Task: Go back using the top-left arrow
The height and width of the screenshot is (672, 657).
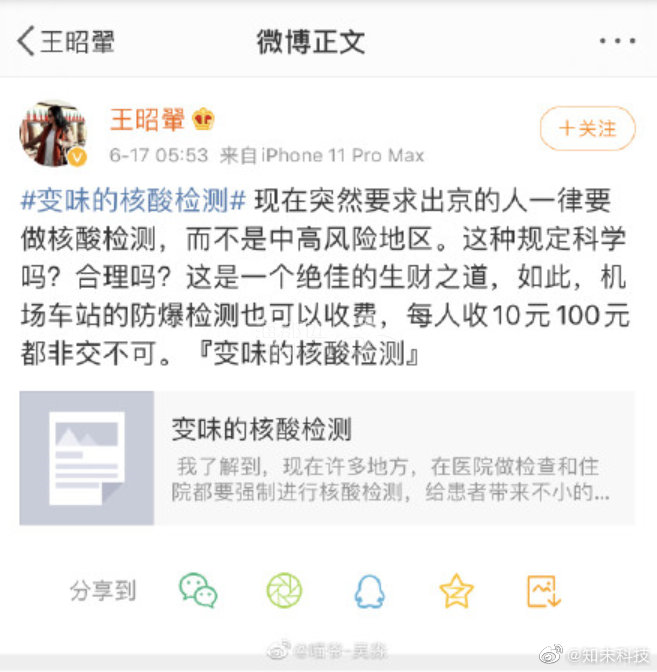Action: coord(27,42)
